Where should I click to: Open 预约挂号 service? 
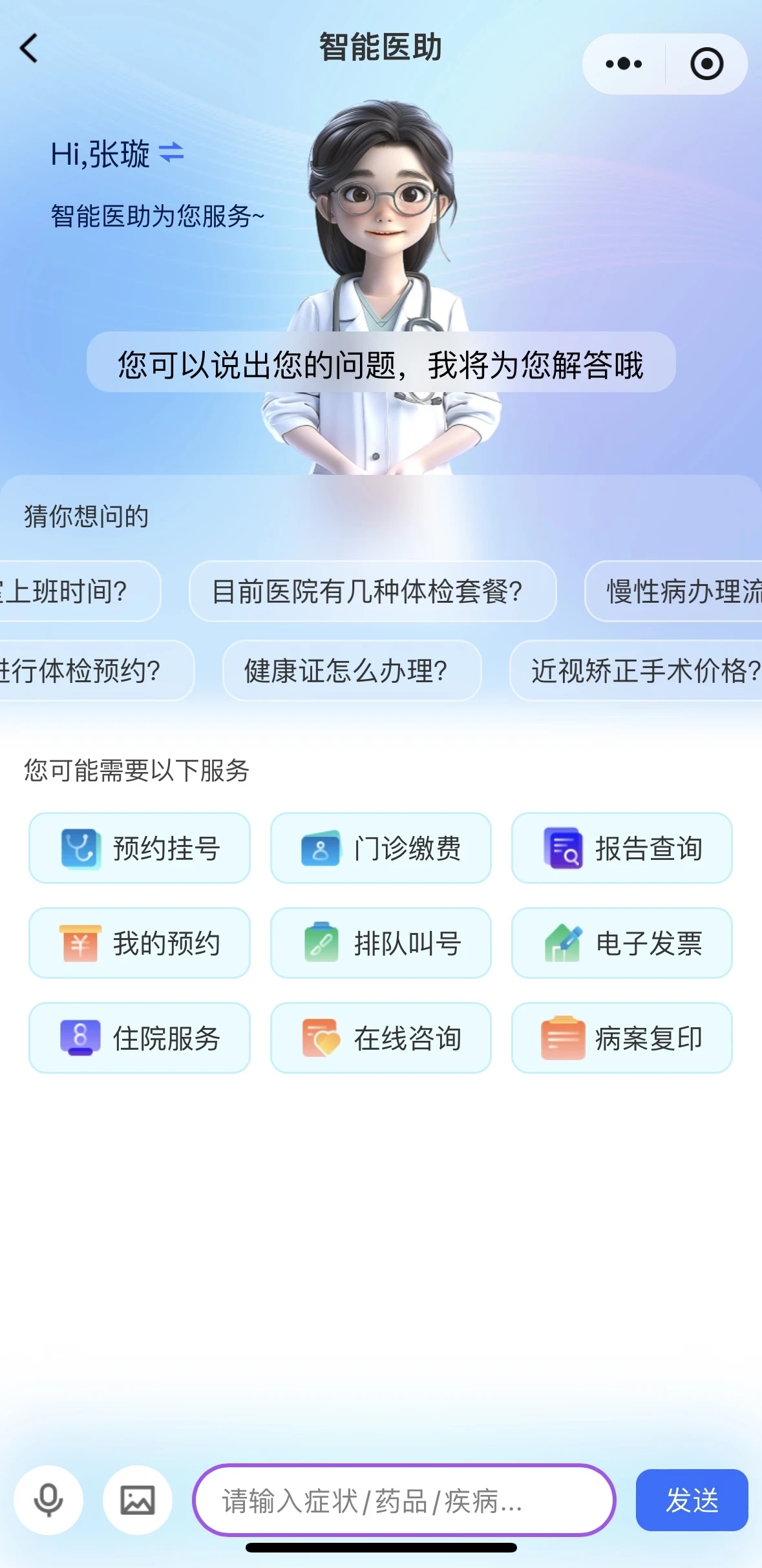click(x=140, y=848)
